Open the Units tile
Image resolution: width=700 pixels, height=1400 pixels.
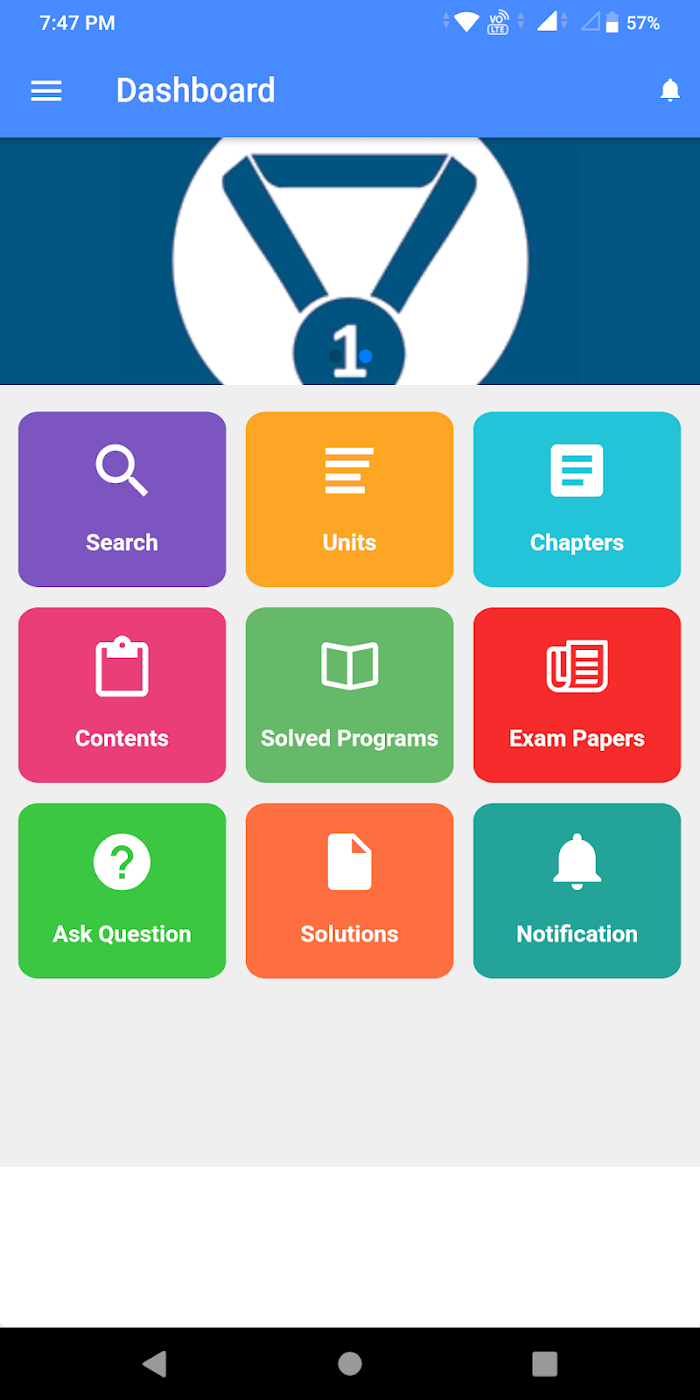pyautogui.click(x=349, y=499)
